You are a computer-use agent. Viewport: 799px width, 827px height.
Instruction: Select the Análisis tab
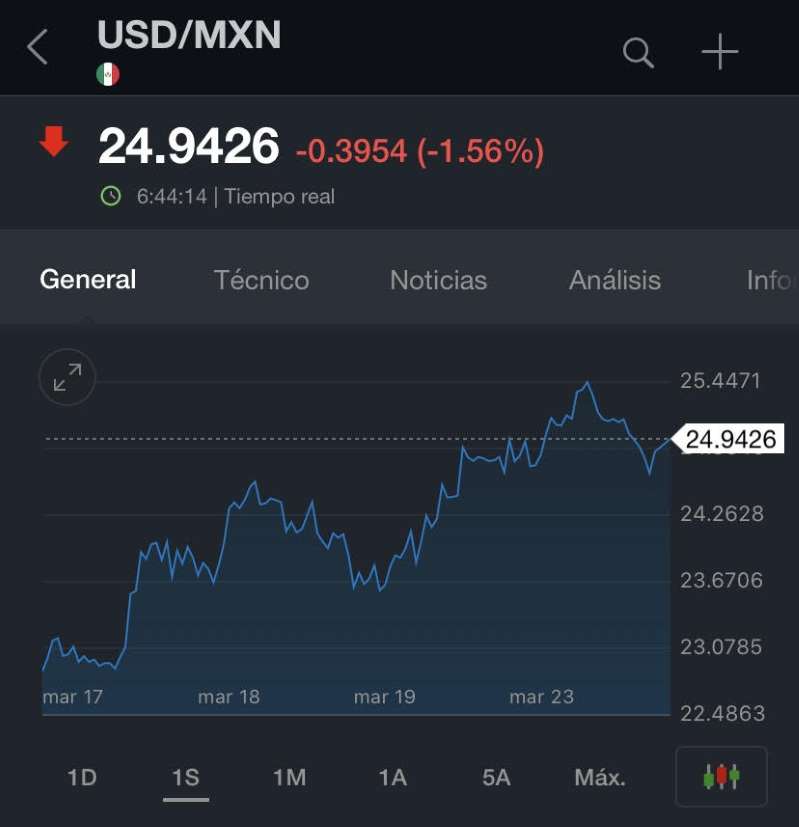(x=614, y=281)
